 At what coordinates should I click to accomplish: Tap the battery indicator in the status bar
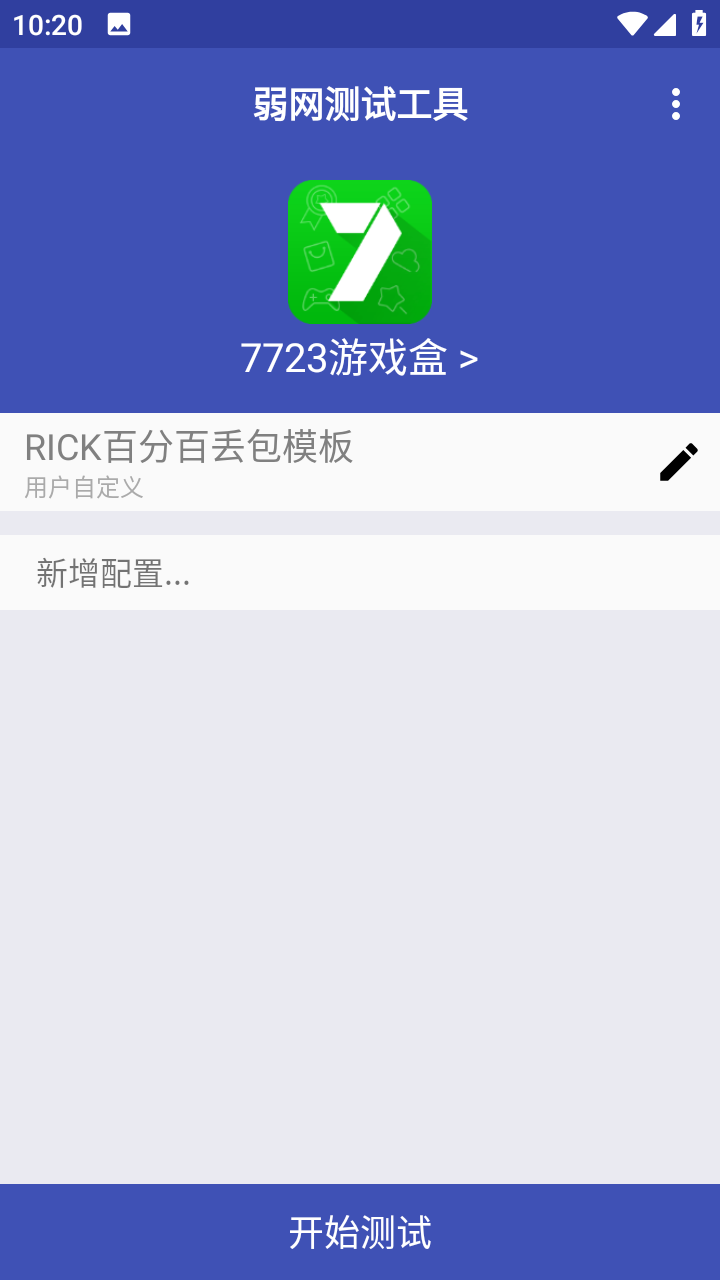point(699,24)
